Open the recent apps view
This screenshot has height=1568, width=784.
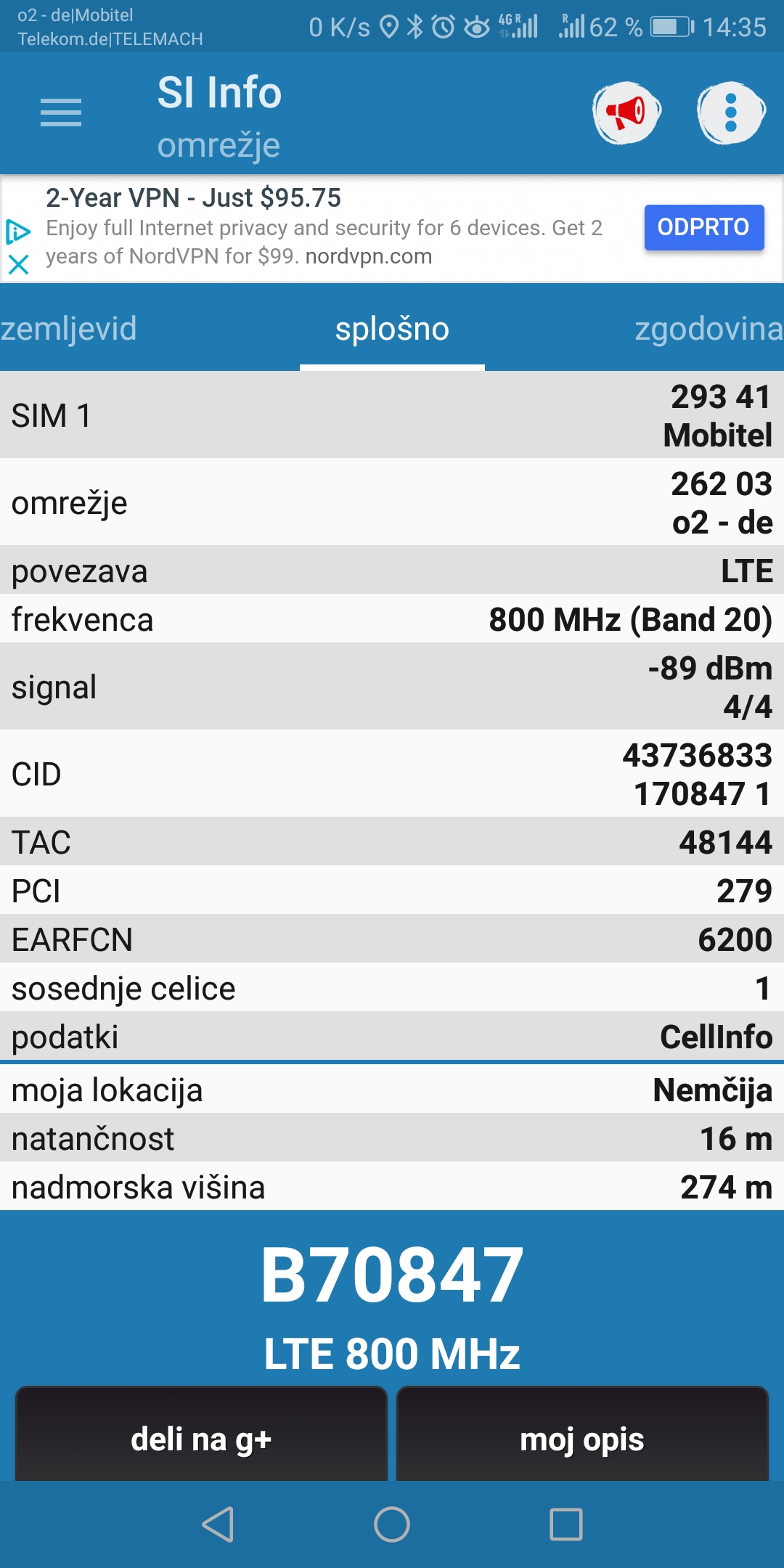[x=566, y=1524]
